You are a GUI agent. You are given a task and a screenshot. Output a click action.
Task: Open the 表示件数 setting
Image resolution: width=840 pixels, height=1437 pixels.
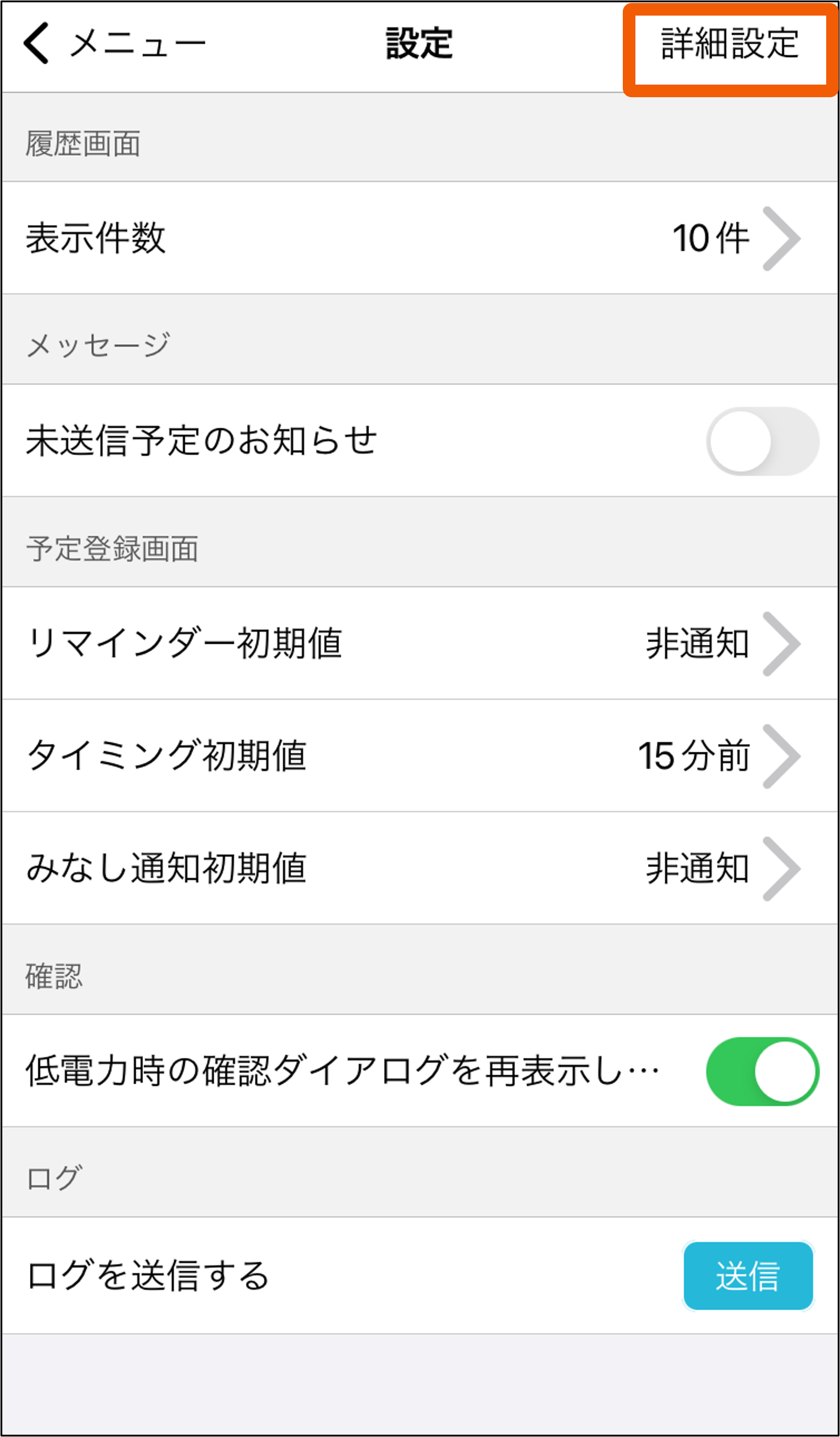click(420, 238)
